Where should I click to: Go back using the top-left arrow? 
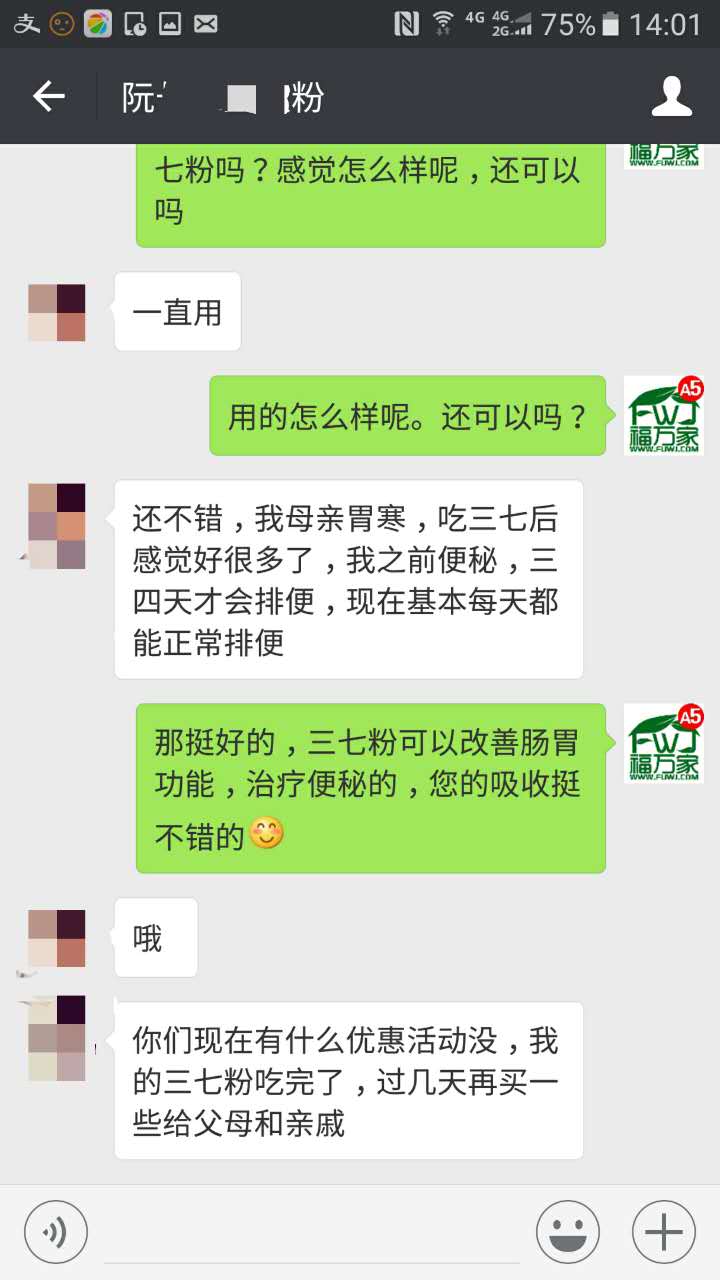pyautogui.click(x=48, y=97)
